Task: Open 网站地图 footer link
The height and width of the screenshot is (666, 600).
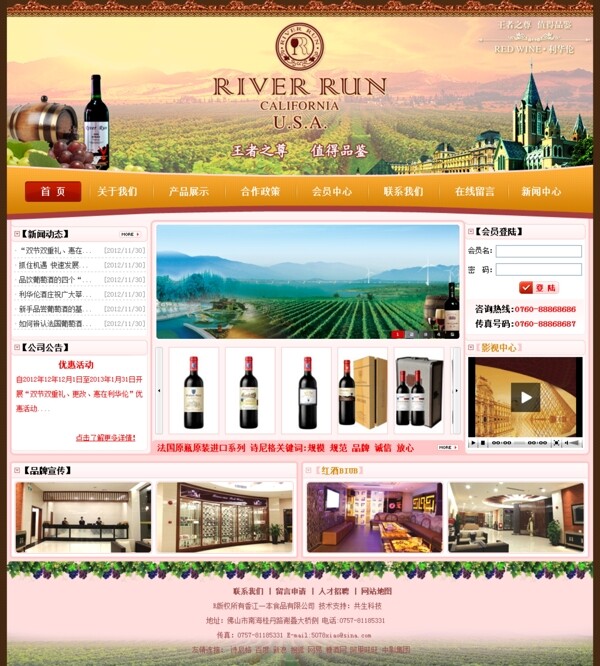Action: pyautogui.click(x=376, y=591)
